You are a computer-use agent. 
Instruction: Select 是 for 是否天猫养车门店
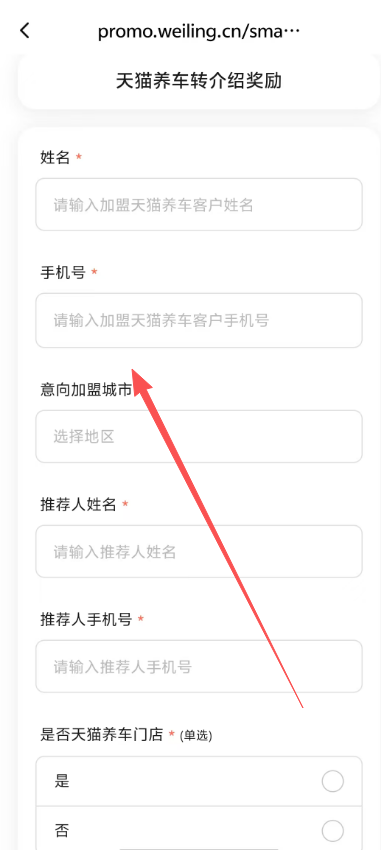click(198, 782)
